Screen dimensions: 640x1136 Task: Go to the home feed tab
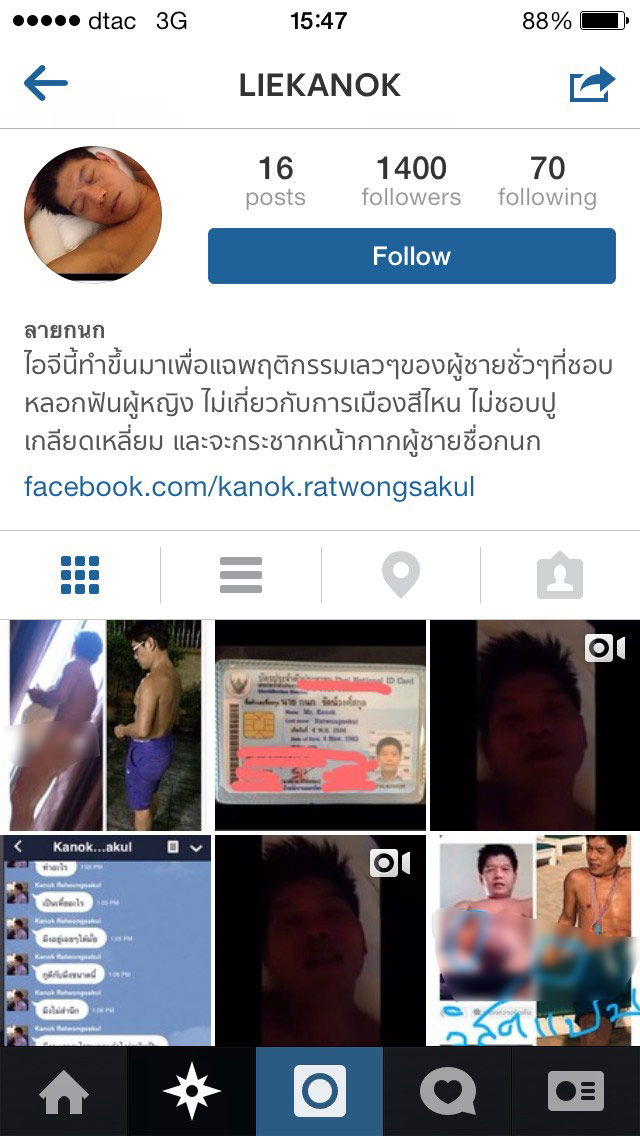click(x=64, y=1091)
